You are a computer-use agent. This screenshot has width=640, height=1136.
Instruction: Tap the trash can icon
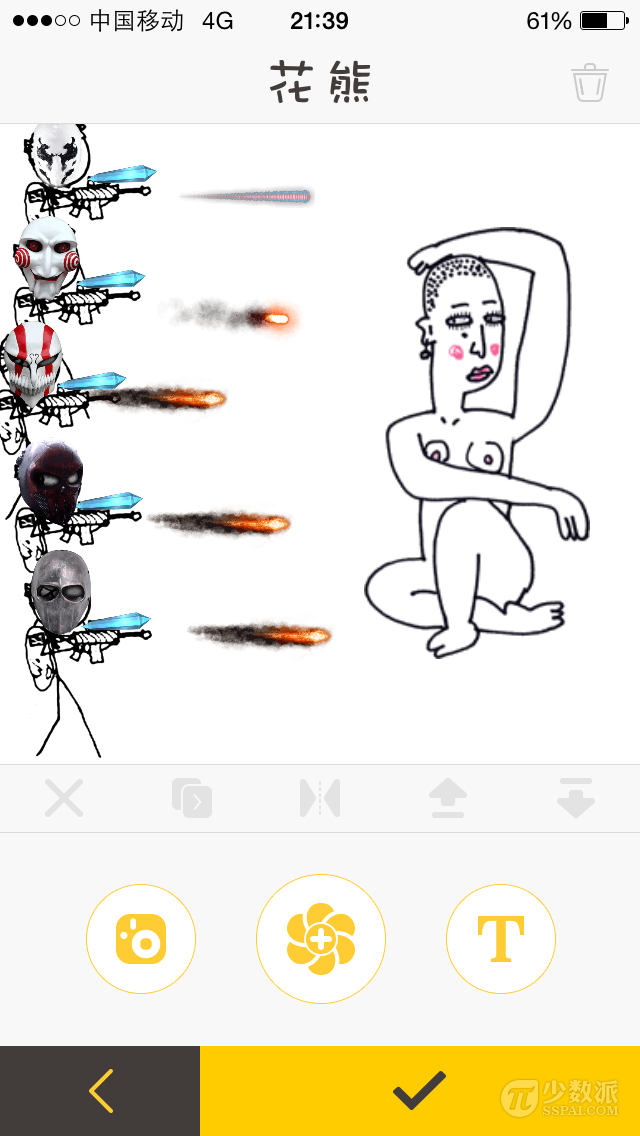(590, 82)
